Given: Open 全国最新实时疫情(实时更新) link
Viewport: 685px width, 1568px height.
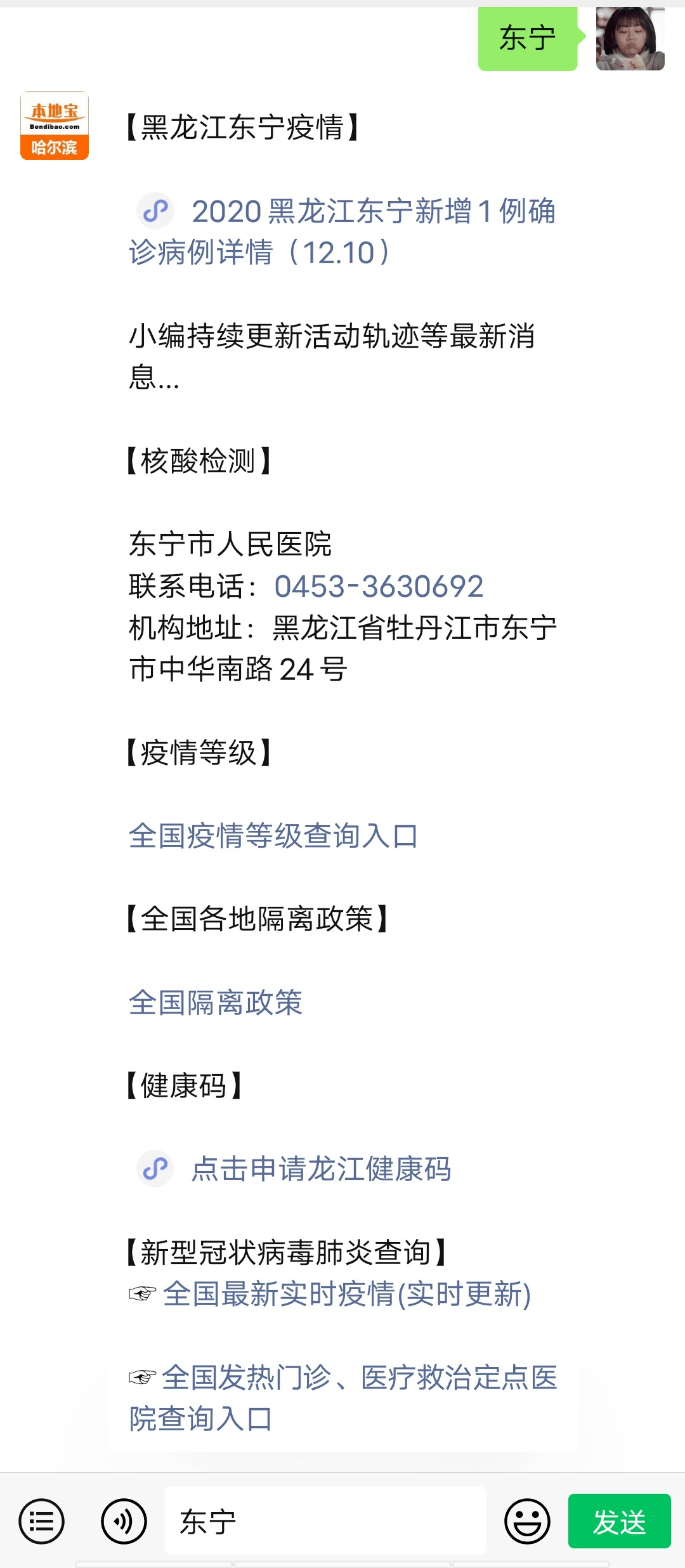Looking at the screenshot, I should (347, 1294).
